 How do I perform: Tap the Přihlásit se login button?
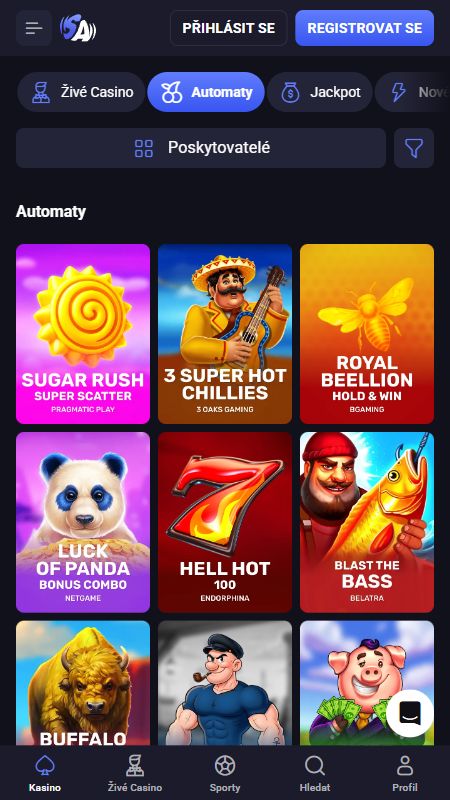click(229, 28)
